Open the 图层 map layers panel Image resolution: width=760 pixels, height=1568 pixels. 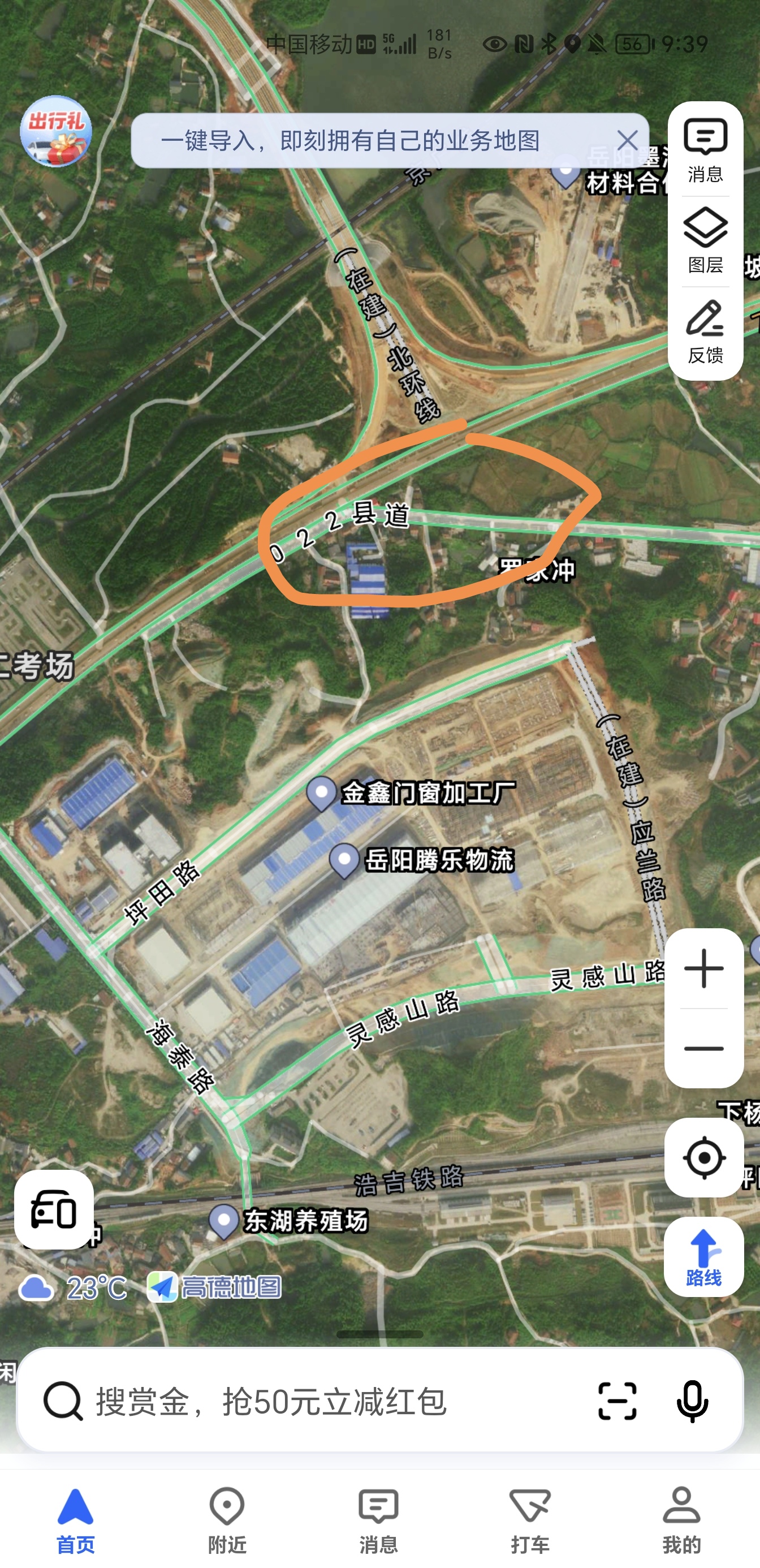point(705,240)
